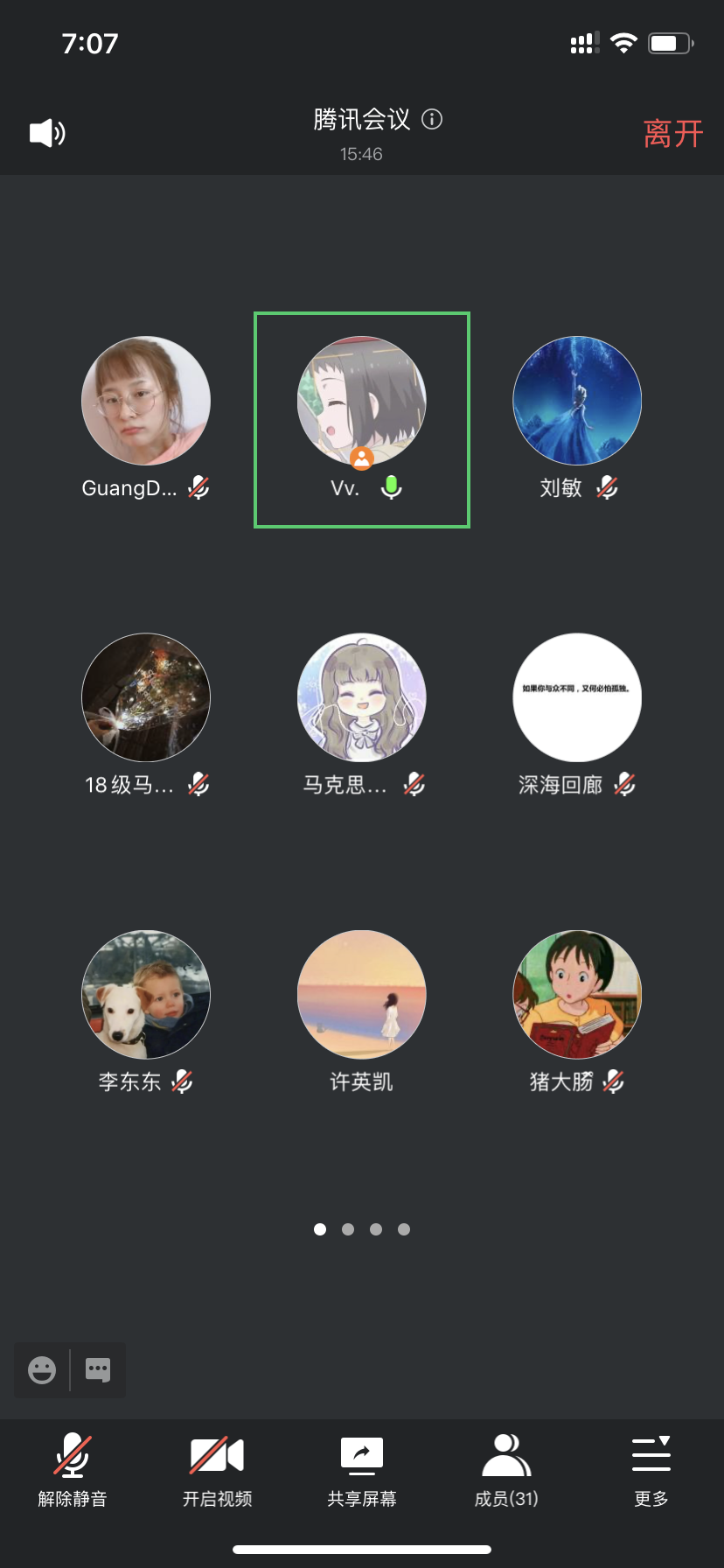Open the 成员(31) members list
The image size is (724, 1568).
click(506, 1470)
